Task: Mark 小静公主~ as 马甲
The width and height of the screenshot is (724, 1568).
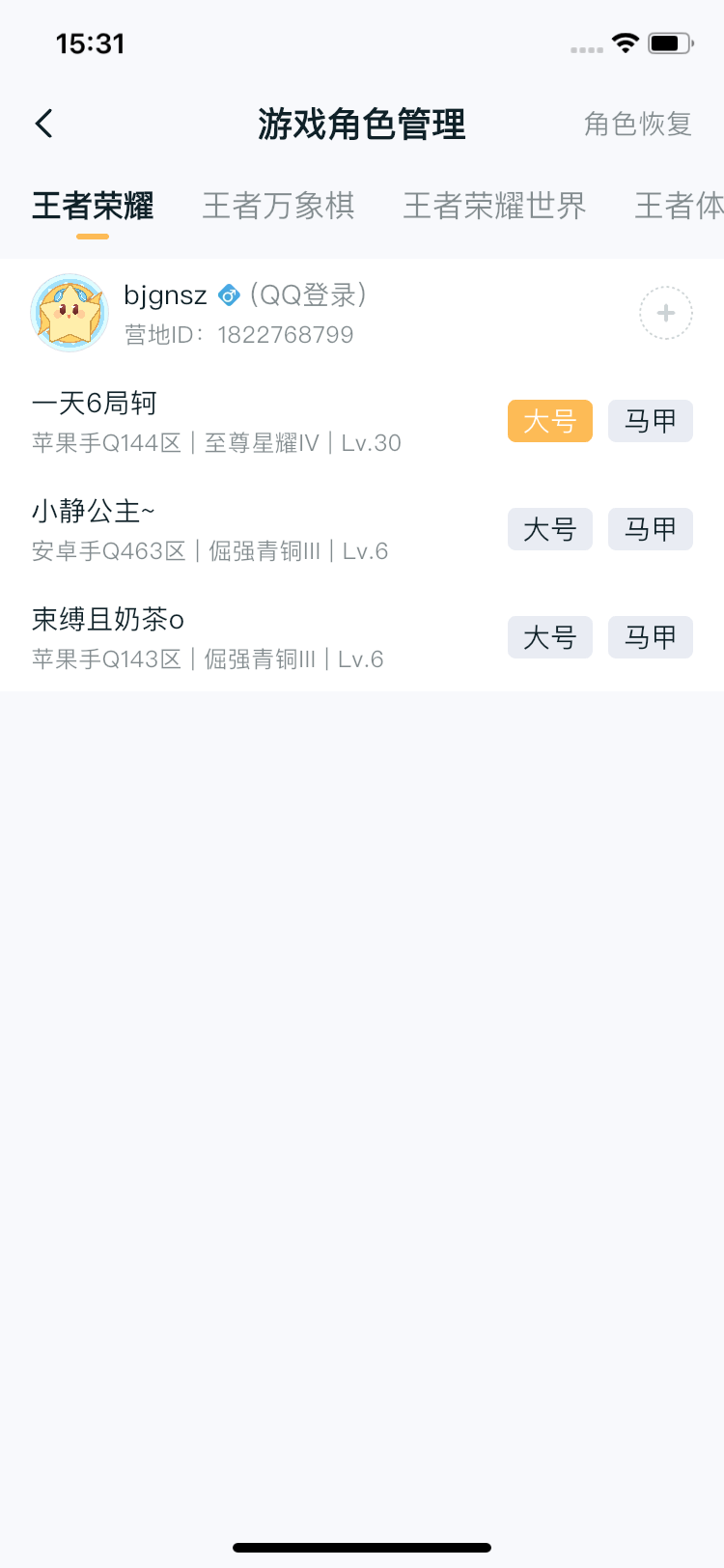Action: [650, 529]
